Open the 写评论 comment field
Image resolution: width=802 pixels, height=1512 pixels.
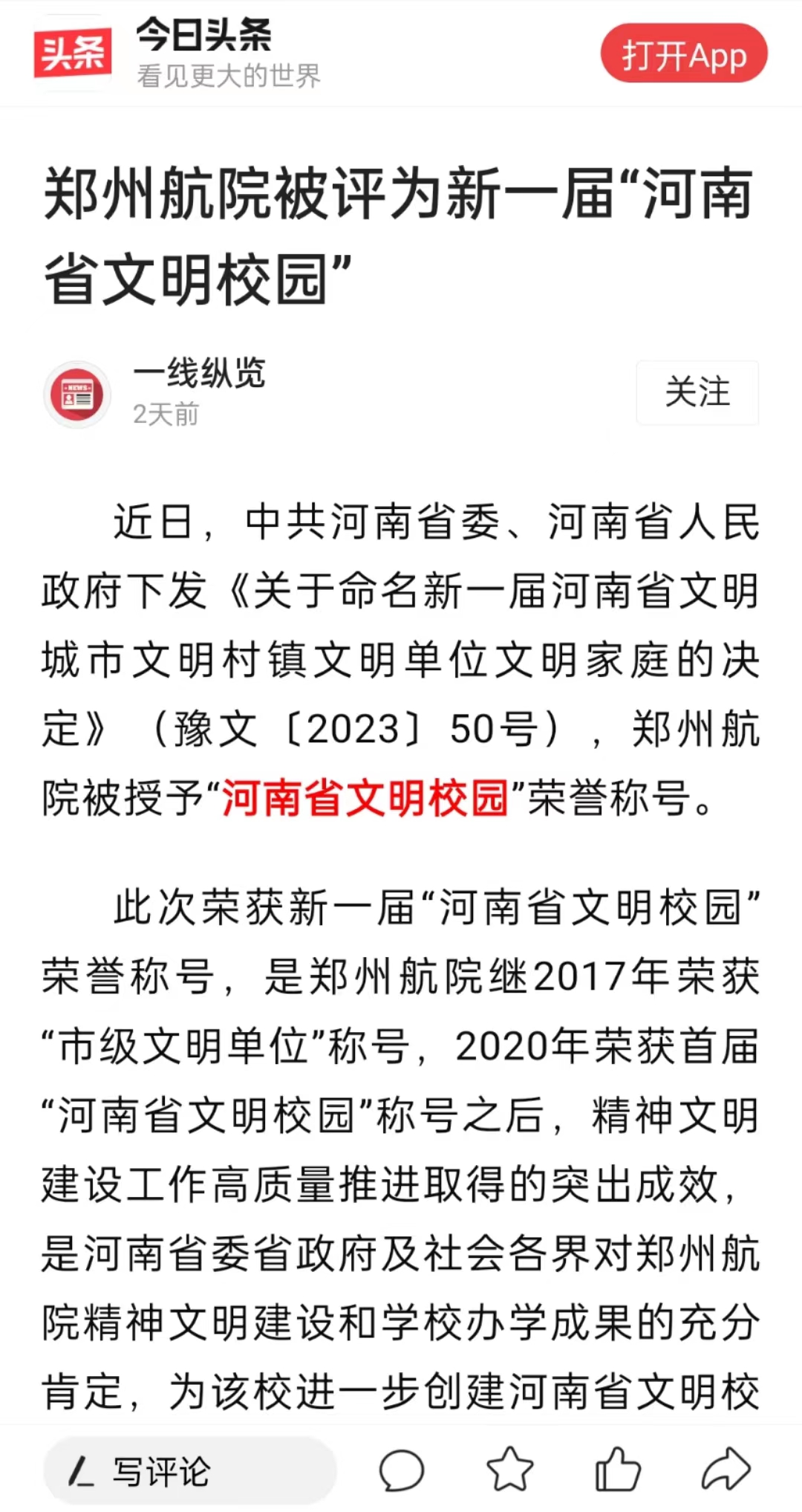[x=190, y=1471]
